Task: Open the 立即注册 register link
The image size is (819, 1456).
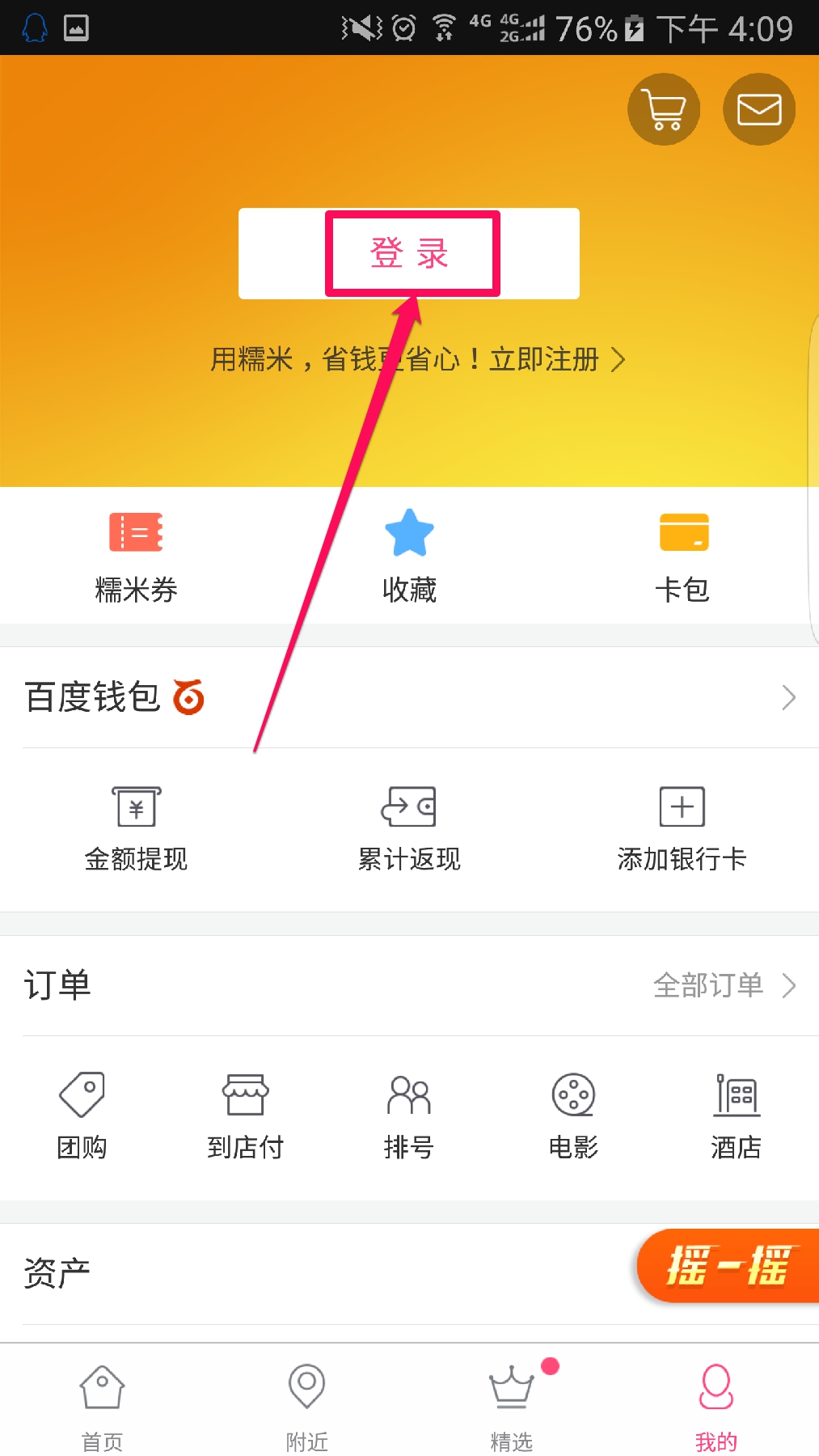Action: pos(556,359)
